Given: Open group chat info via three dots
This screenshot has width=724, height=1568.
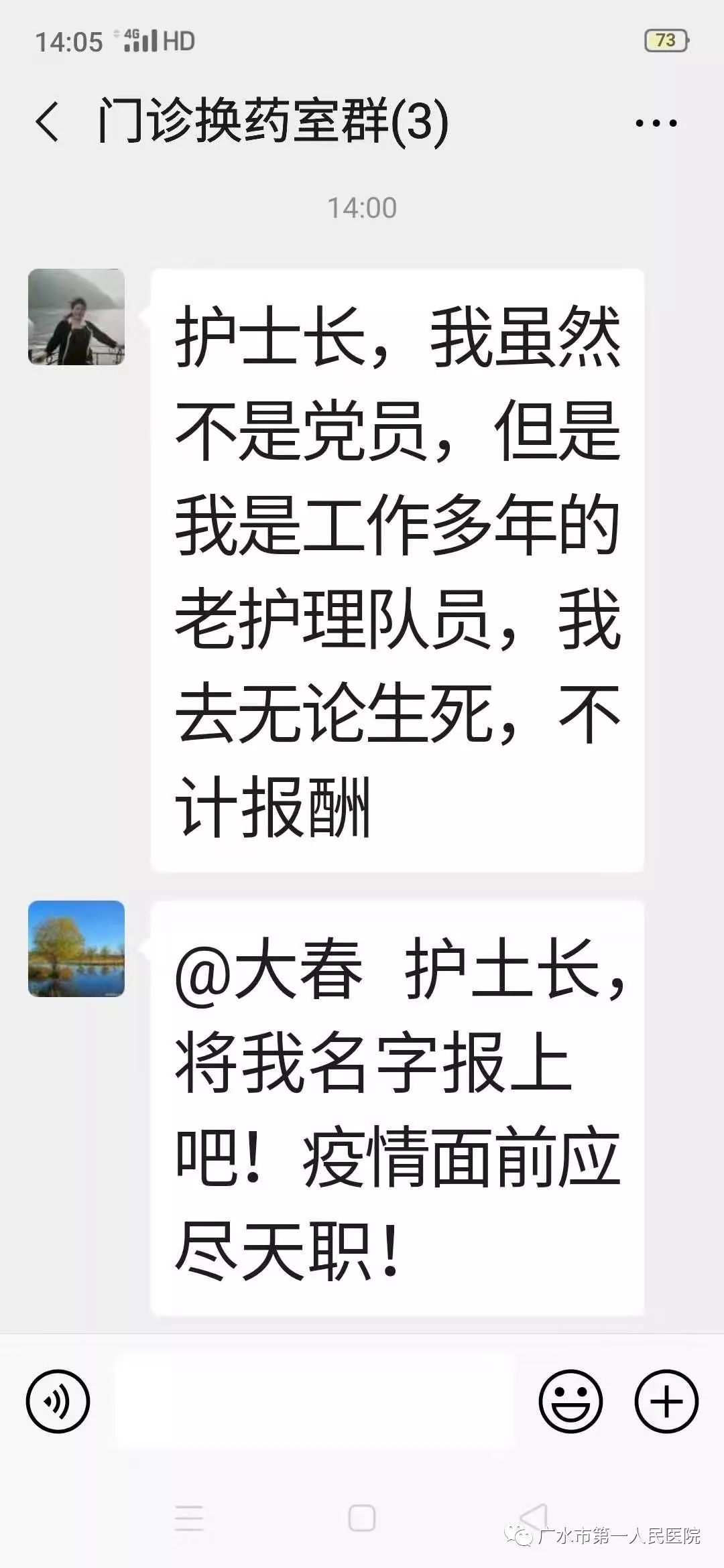Looking at the screenshot, I should (x=656, y=123).
